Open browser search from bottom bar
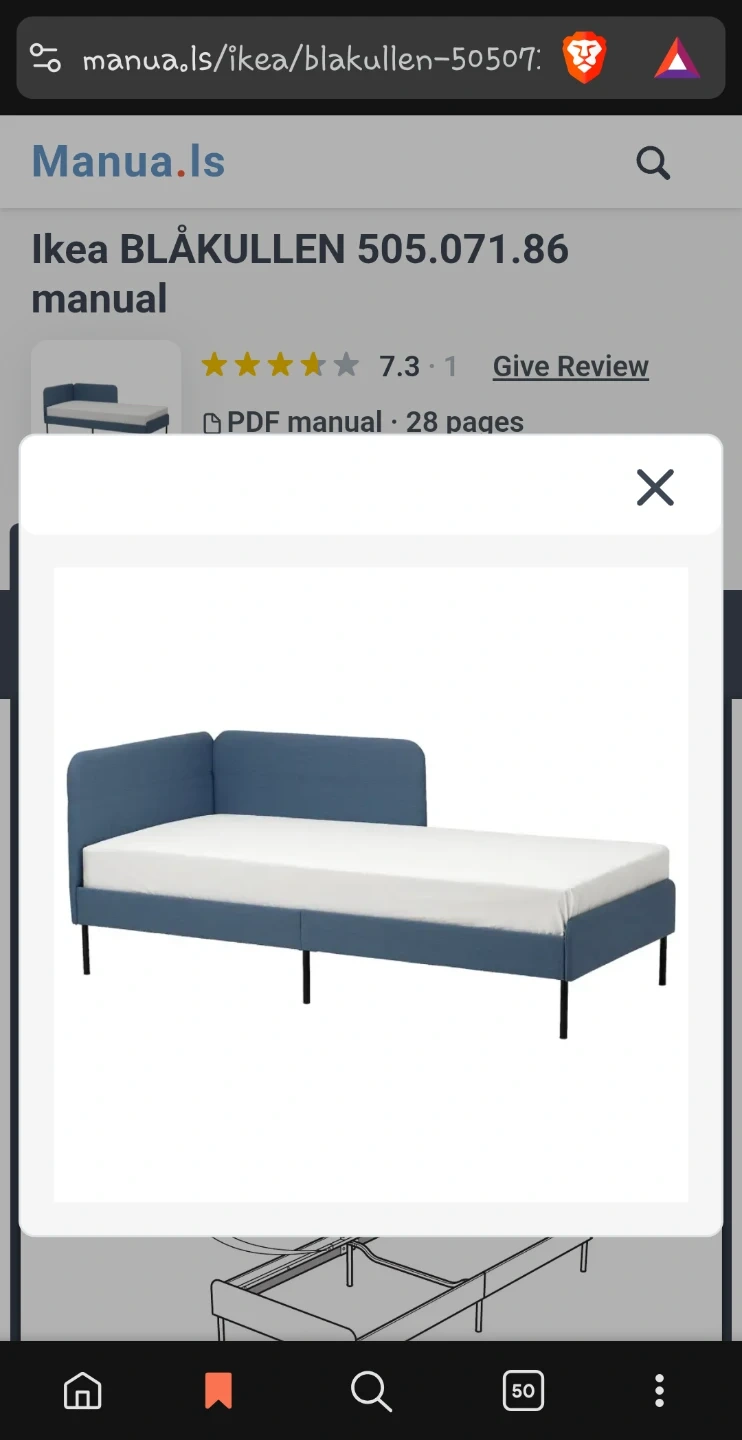The image size is (742, 1440). [371, 1390]
